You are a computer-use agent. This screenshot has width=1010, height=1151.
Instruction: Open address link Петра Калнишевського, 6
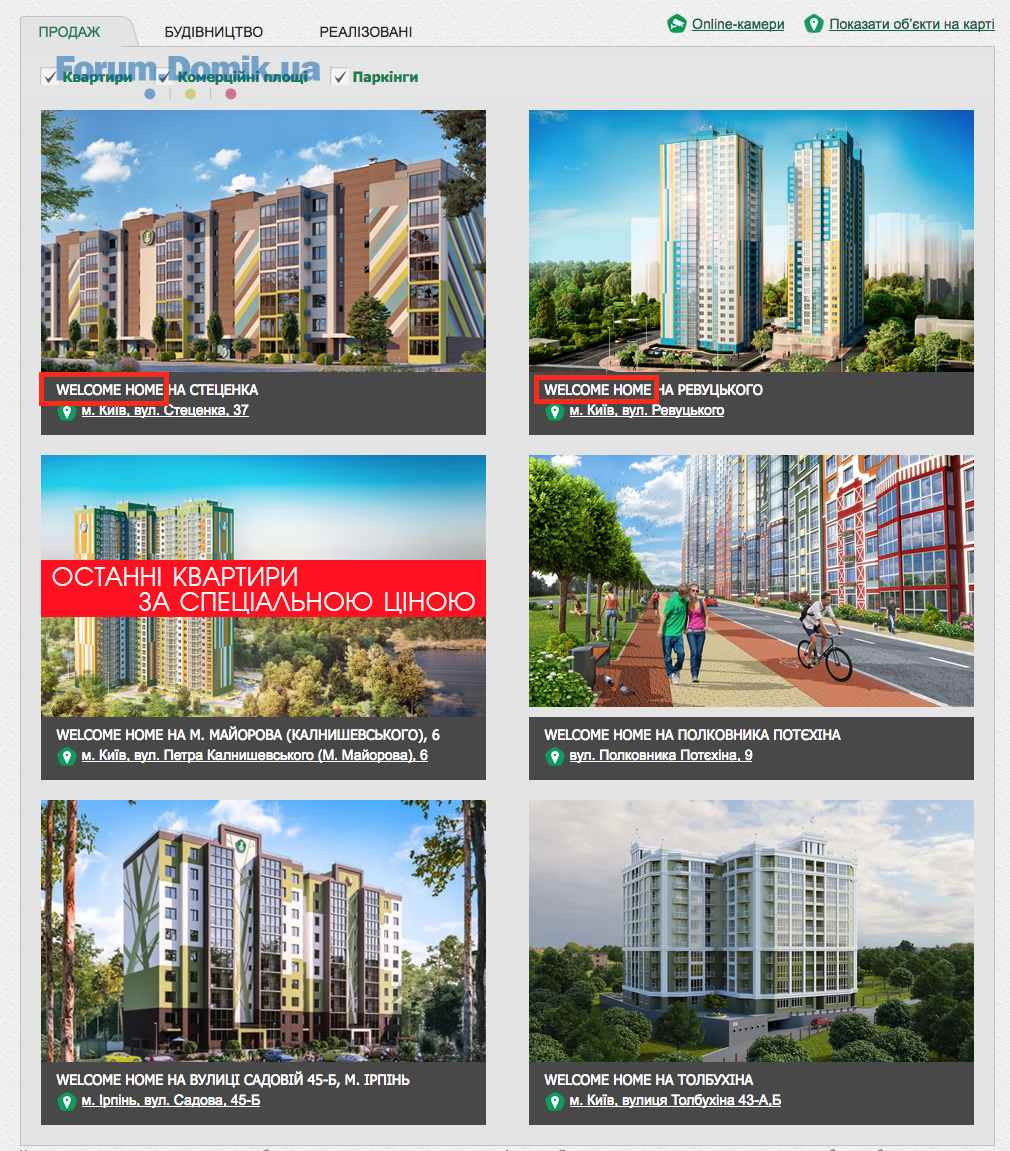coord(254,756)
